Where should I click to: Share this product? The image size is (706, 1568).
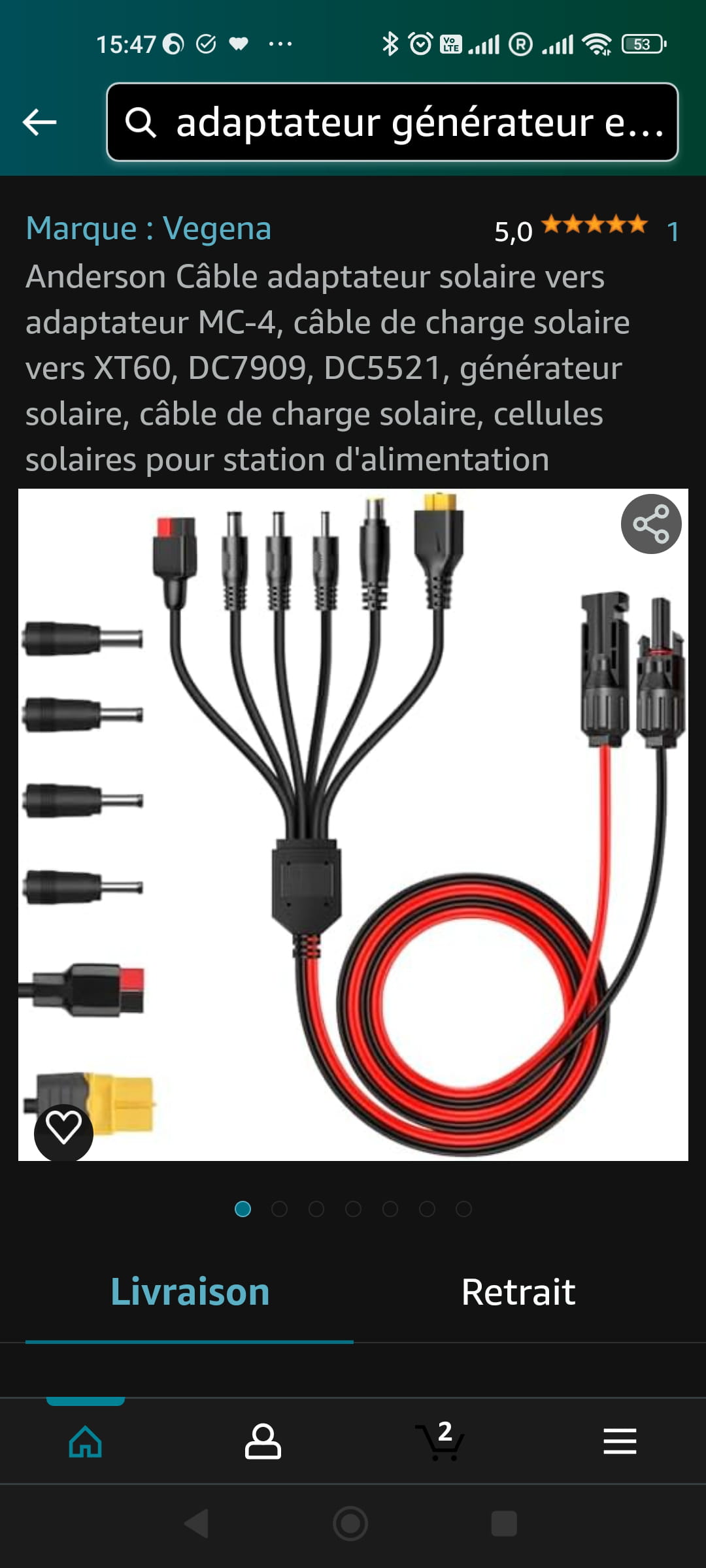click(651, 524)
